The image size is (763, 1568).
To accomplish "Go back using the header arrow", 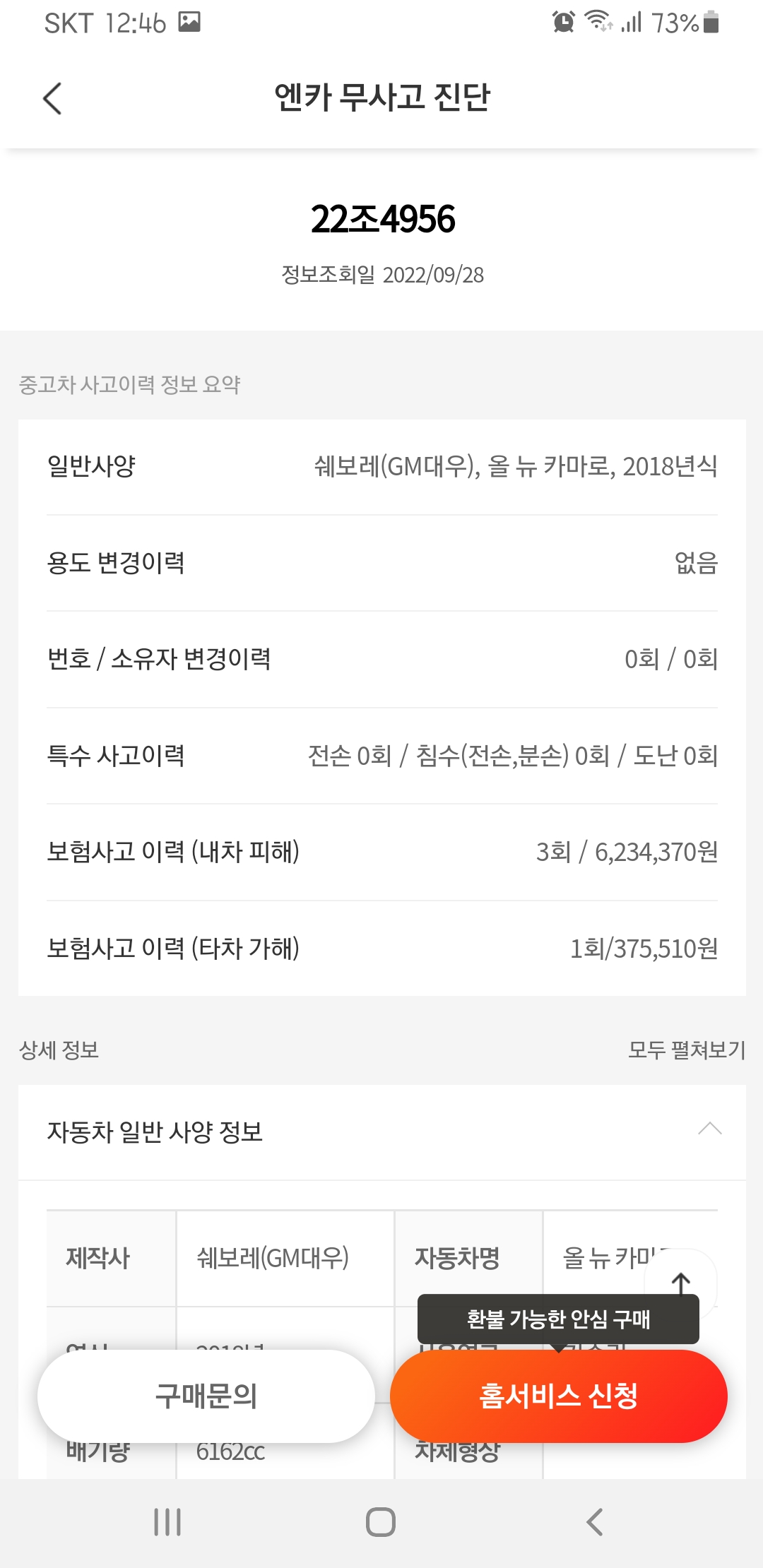I will (53, 97).
